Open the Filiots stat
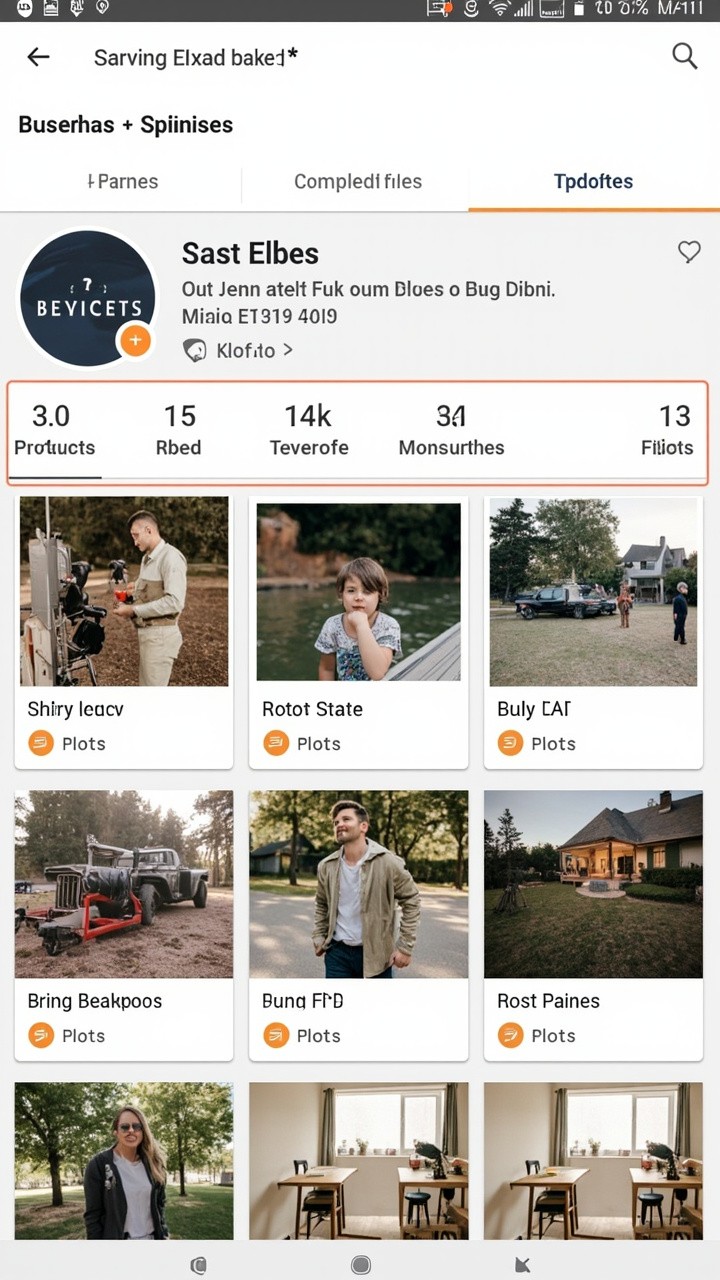Screen dimensions: 720x1280 tap(668, 430)
